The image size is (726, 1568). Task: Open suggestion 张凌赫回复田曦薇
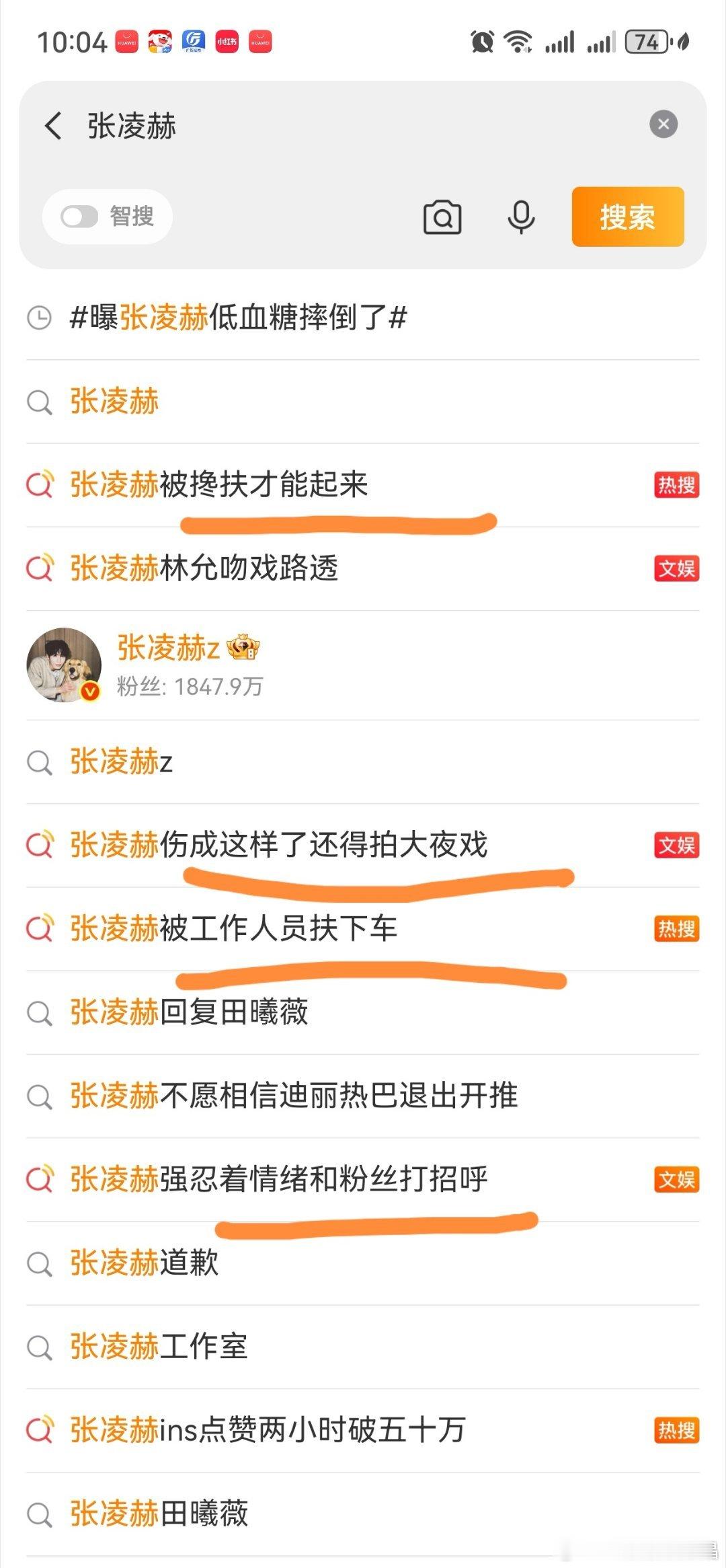coord(188,1014)
